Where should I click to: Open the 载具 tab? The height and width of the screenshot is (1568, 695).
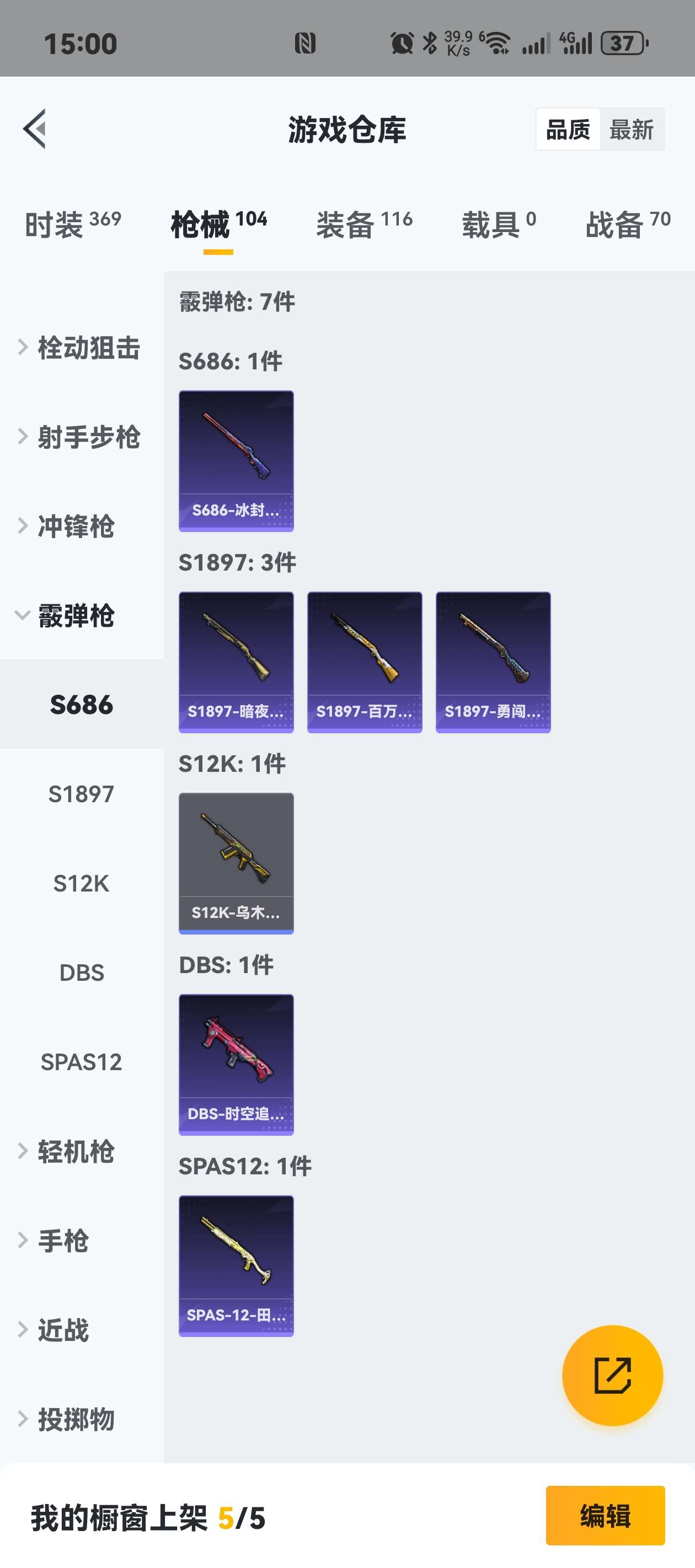tap(498, 224)
